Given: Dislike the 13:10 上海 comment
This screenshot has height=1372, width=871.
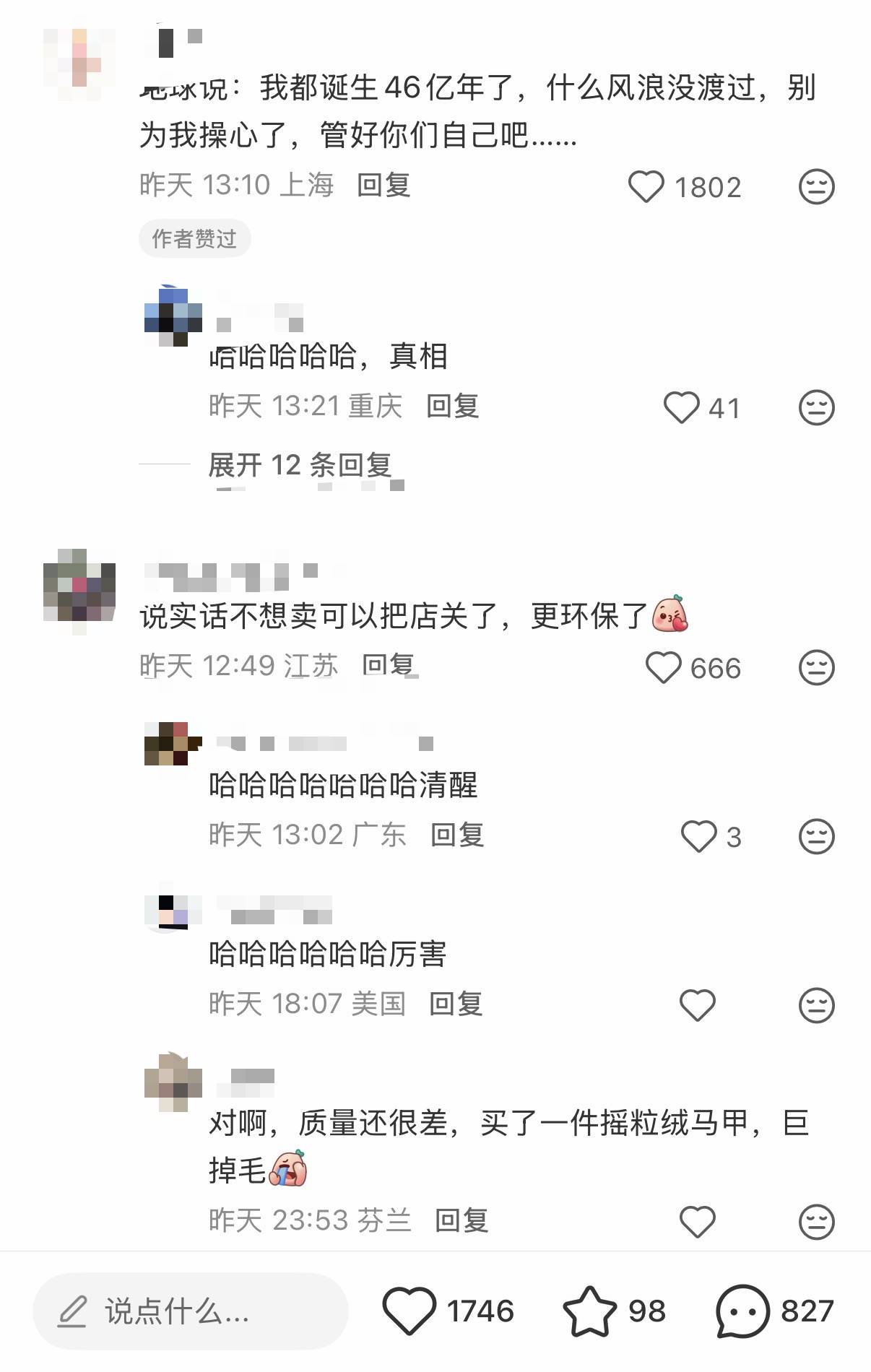Looking at the screenshot, I should [816, 187].
